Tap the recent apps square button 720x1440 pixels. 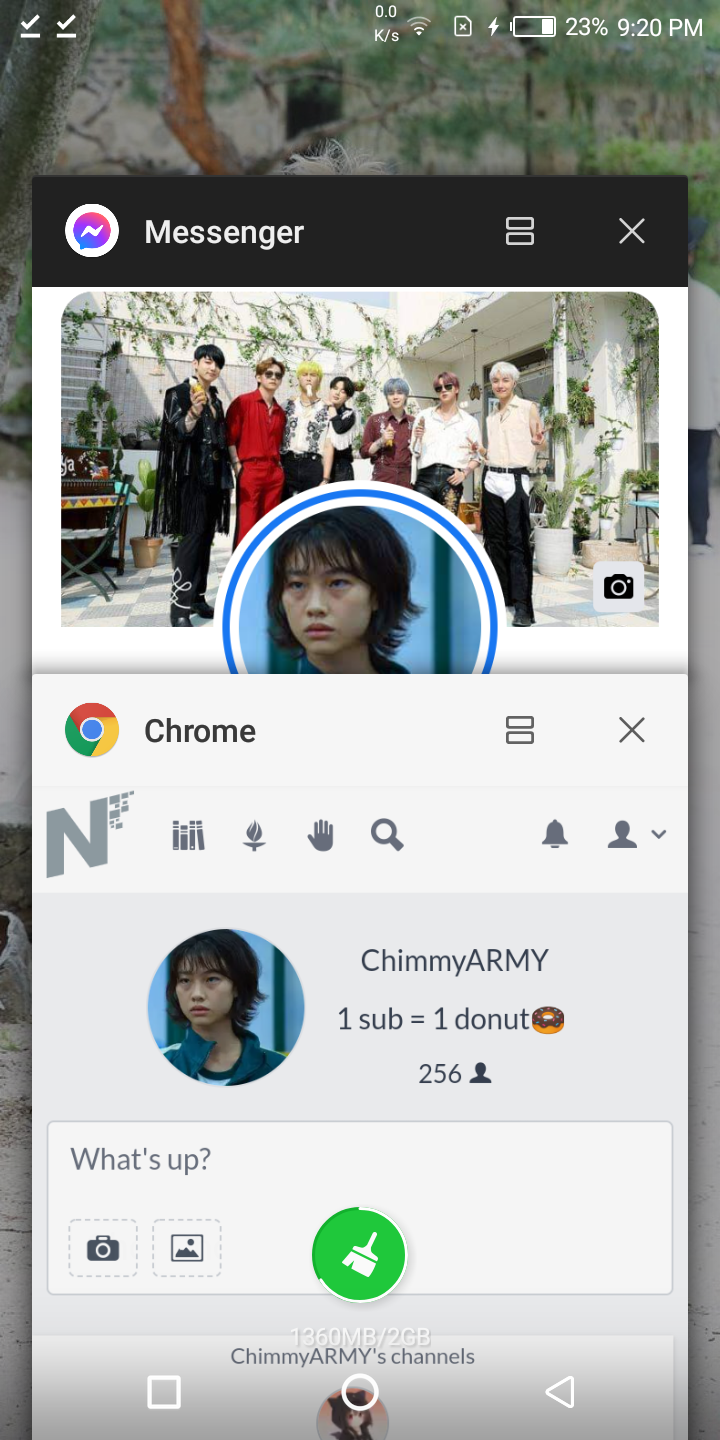tap(163, 1392)
